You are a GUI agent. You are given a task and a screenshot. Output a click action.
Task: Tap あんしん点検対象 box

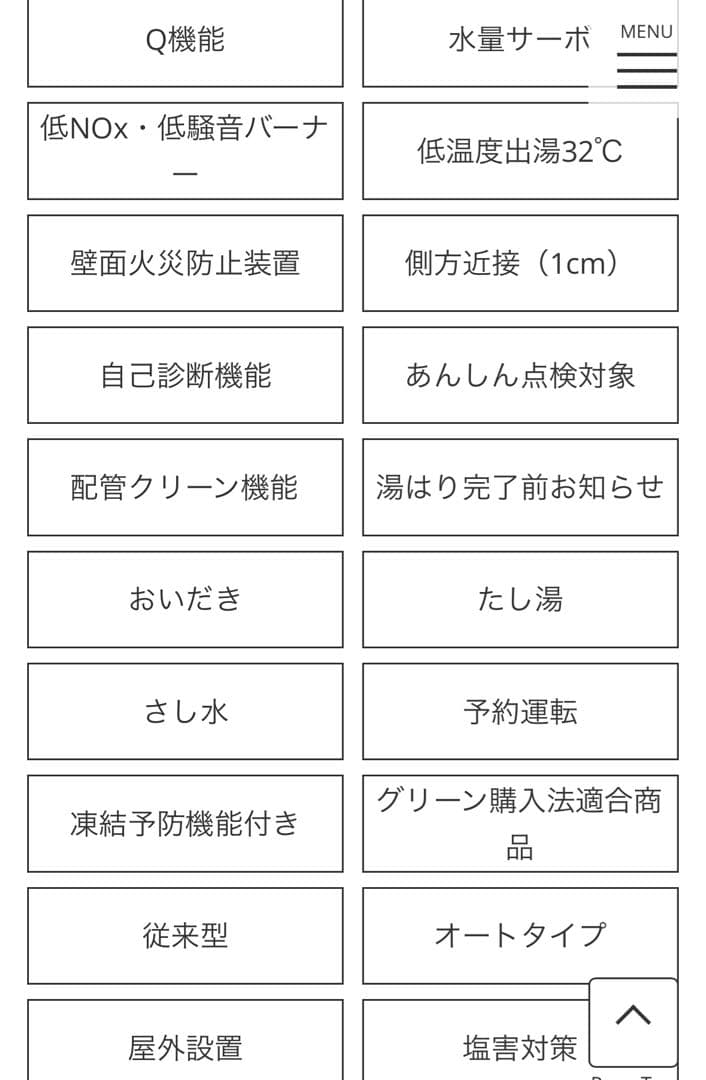520,375
